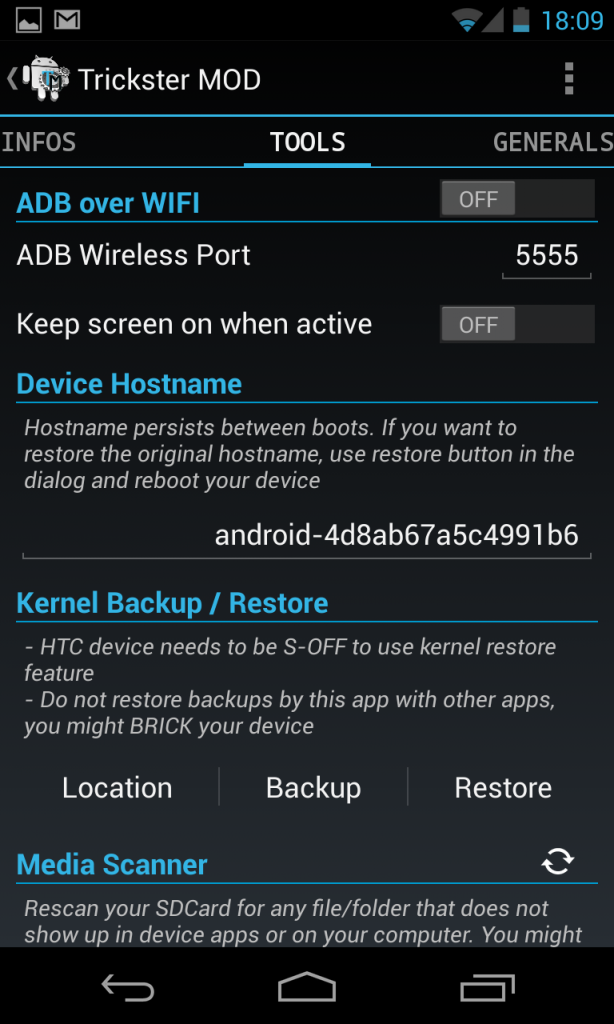The height and width of the screenshot is (1024, 614).
Task: Open recent apps from navigation bar
Action: [x=487, y=988]
